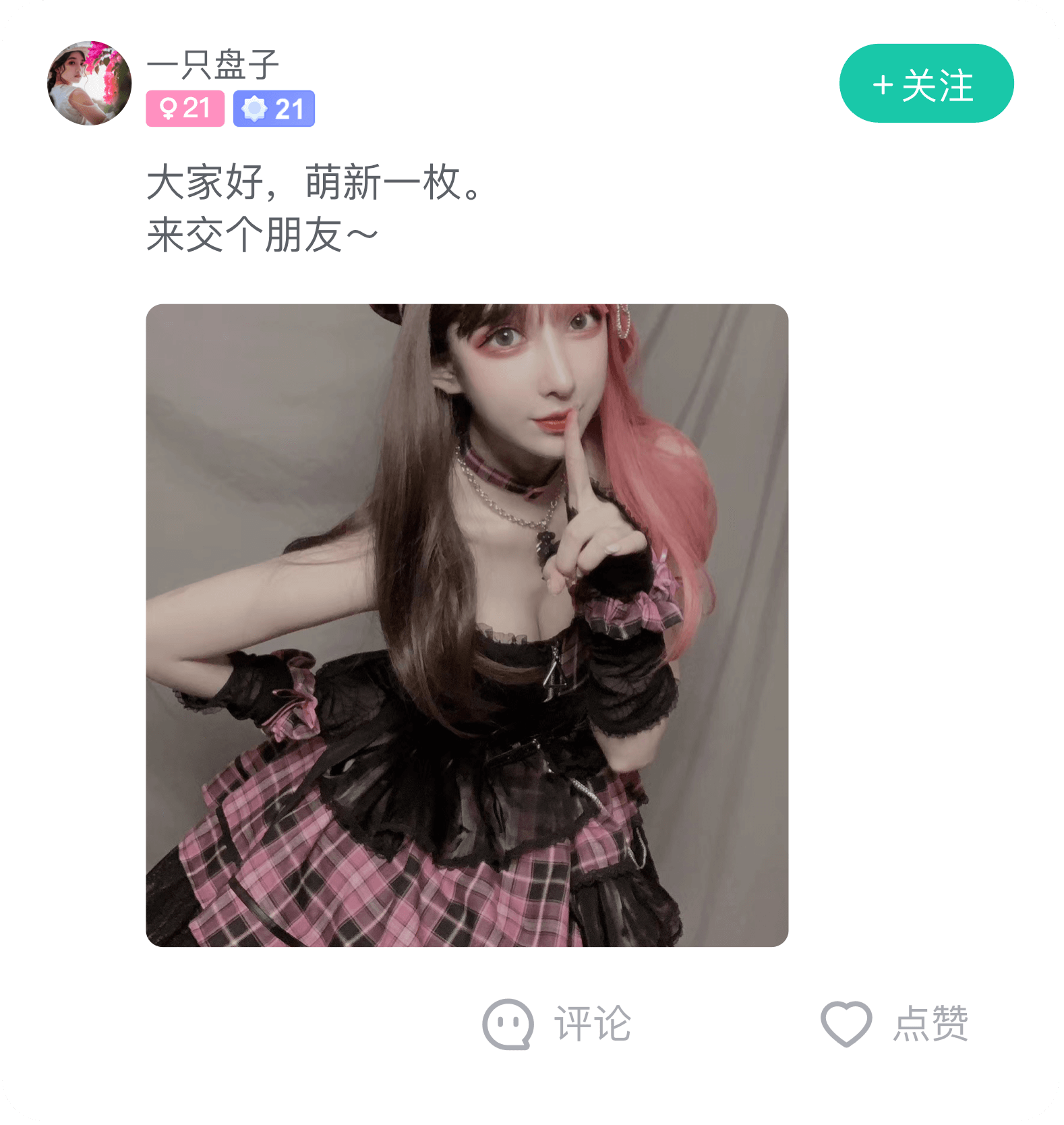Comment on the post via 评论
The height and width of the screenshot is (1125, 1064).
pos(557,1024)
